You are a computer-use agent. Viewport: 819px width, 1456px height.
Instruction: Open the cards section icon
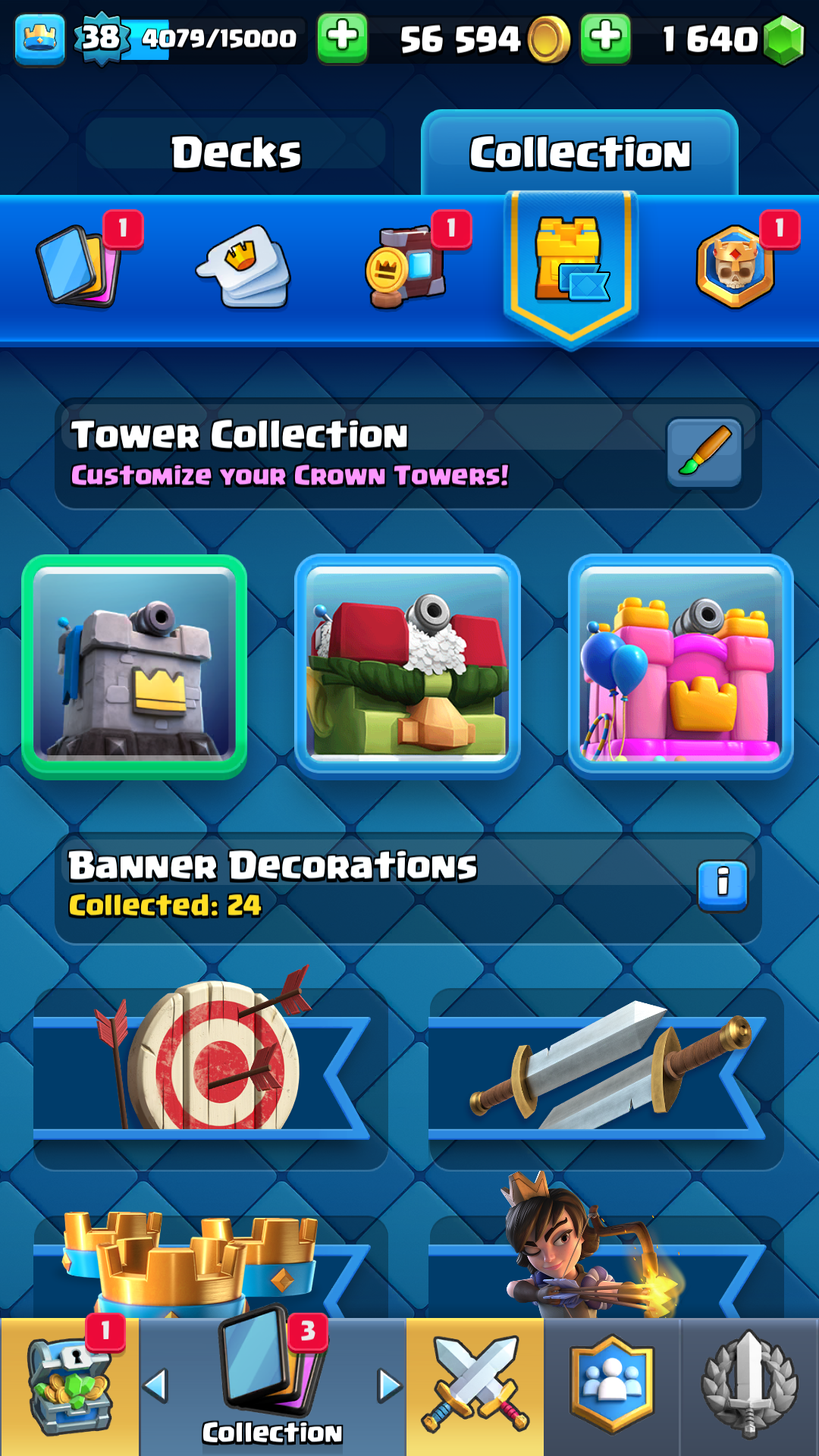coord(80,265)
